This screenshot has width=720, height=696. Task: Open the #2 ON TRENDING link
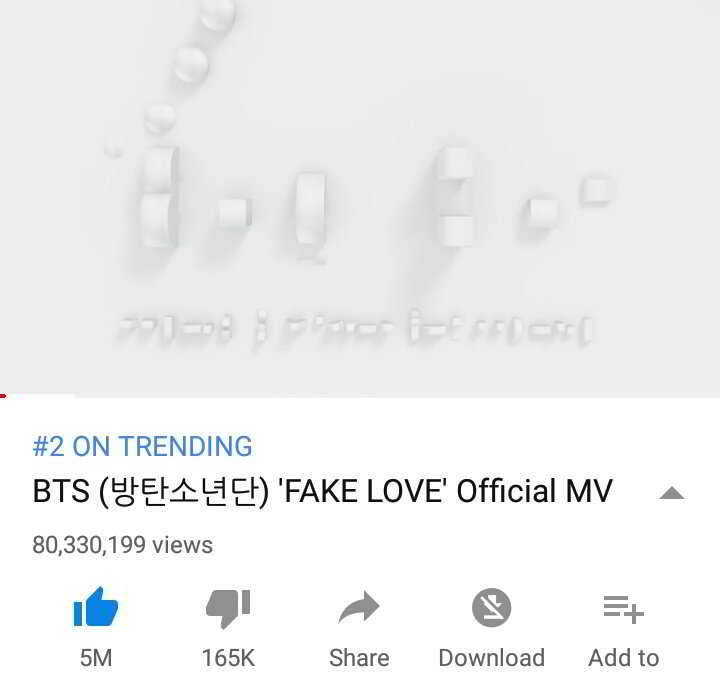(x=143, y=446)
